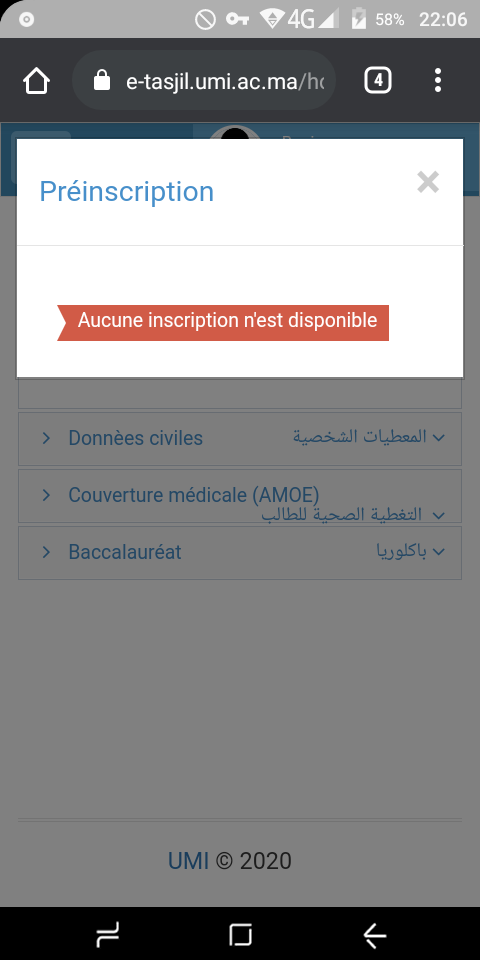Open the browser home page
This screenshot has height=960, width=480.
(37, 80)
